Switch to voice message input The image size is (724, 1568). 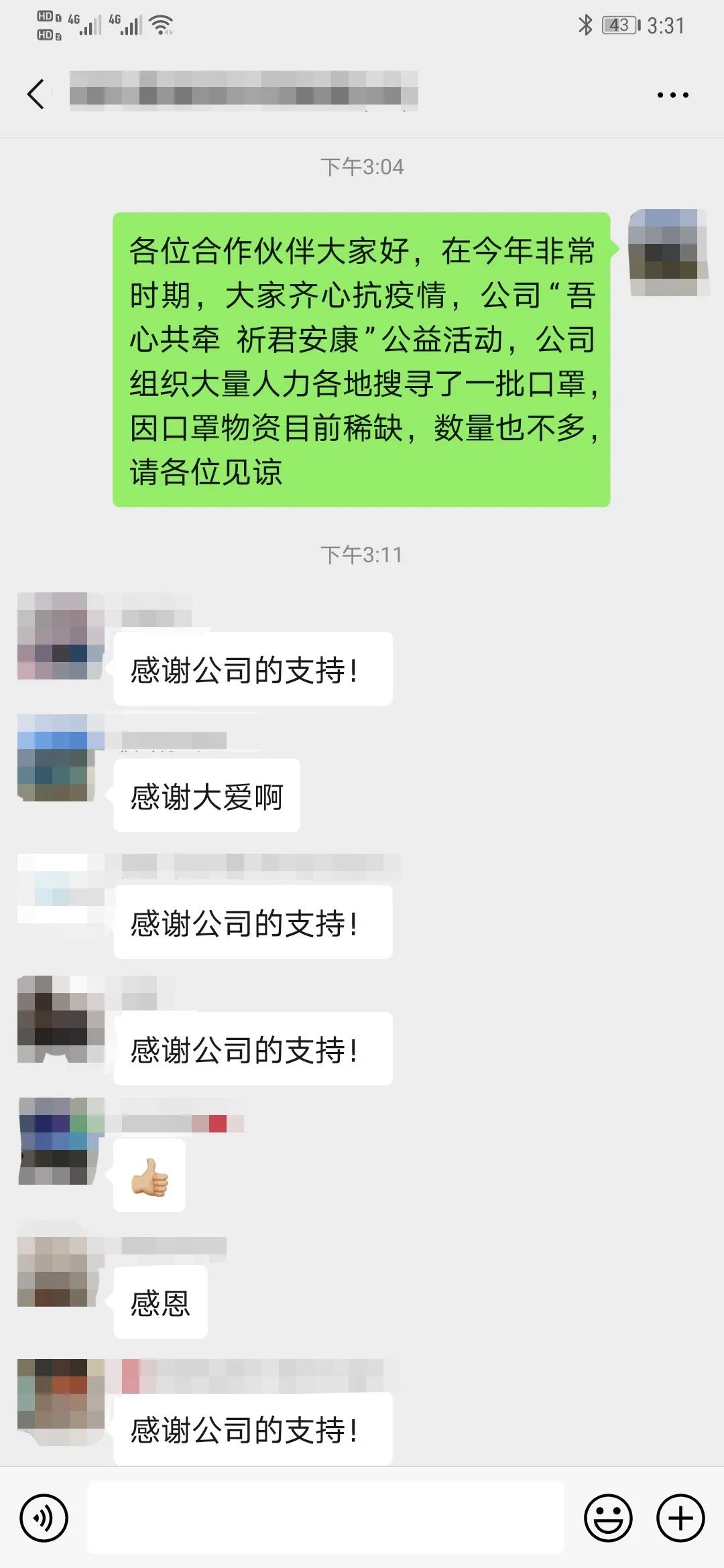pos(44,1518)
